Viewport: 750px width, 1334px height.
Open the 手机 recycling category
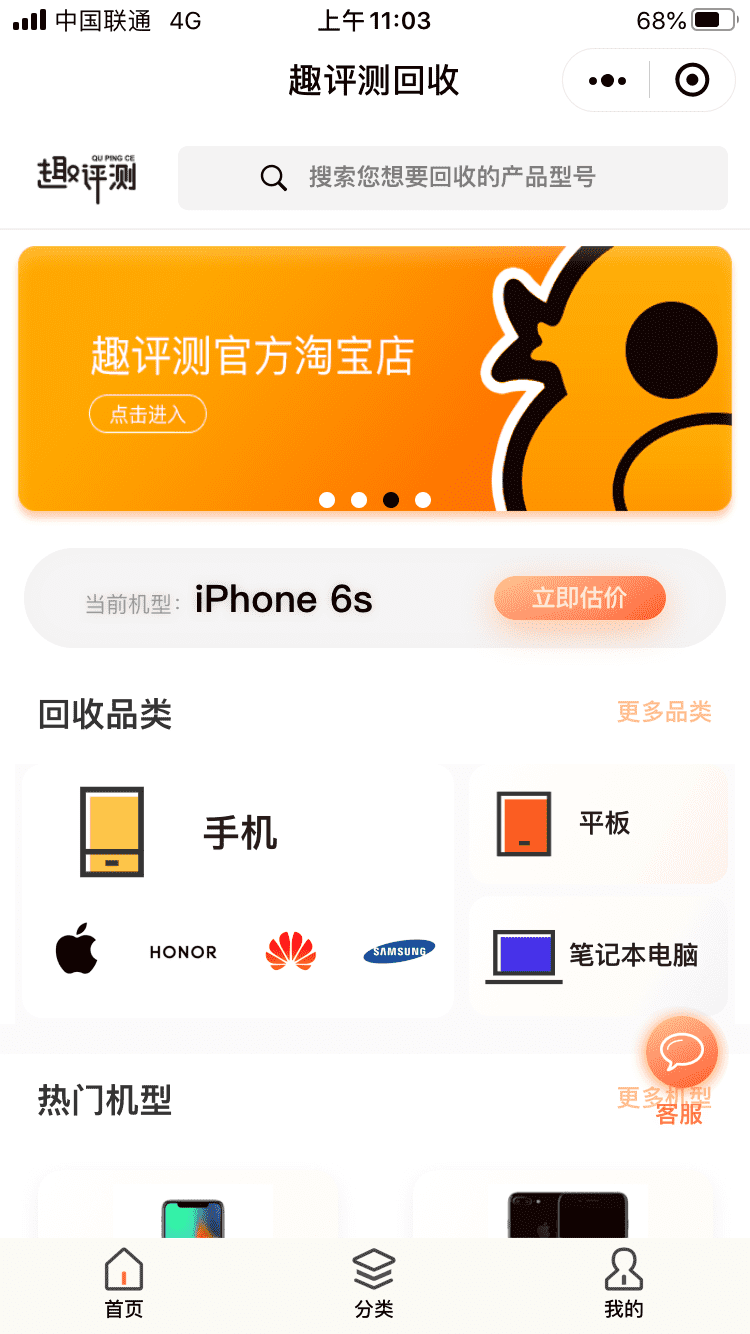click(238, 832)
